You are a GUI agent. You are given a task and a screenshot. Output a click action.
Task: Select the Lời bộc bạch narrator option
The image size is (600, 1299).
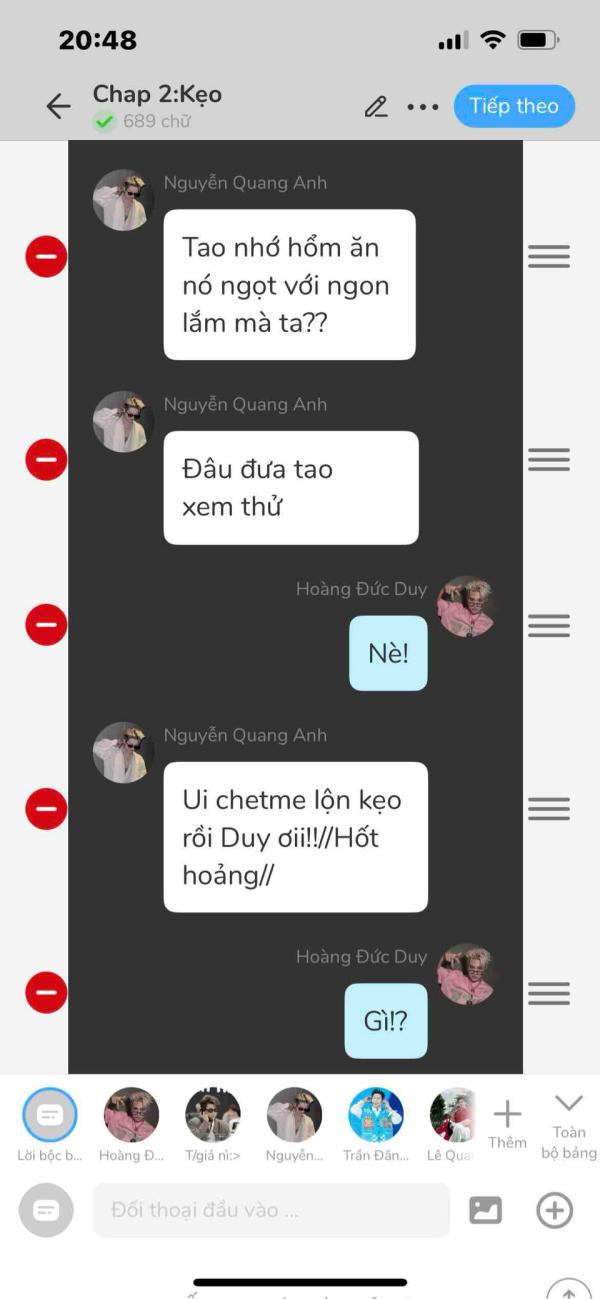coord(50,1125)
